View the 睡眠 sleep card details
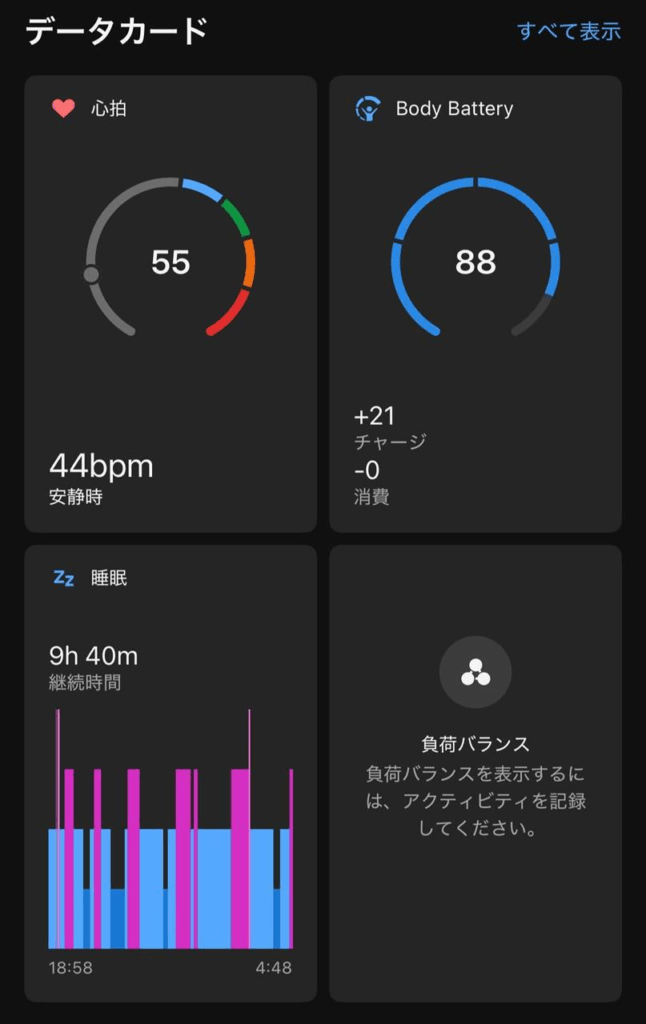646x1024 pixels. (x=170, y=772)
